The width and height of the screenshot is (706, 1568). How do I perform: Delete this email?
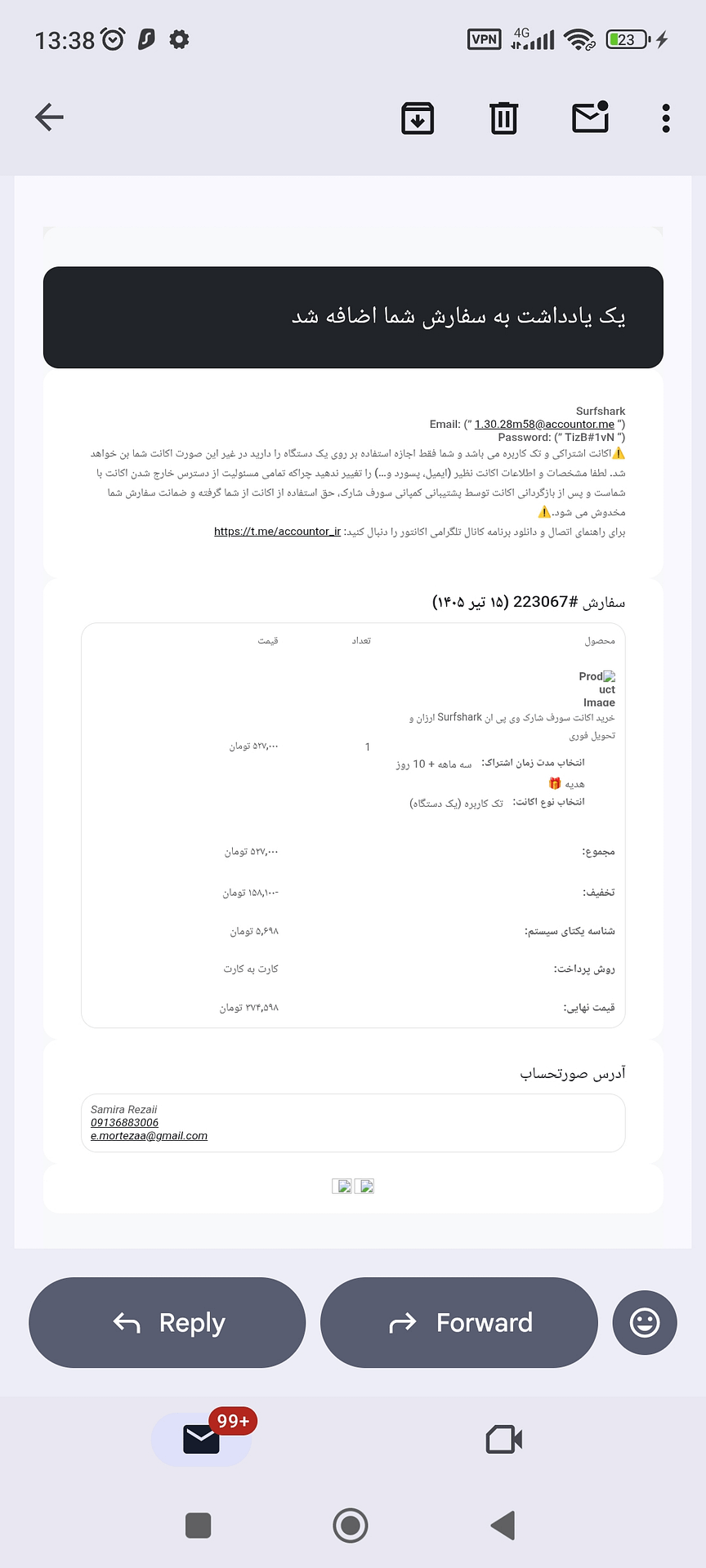[503, 118]
